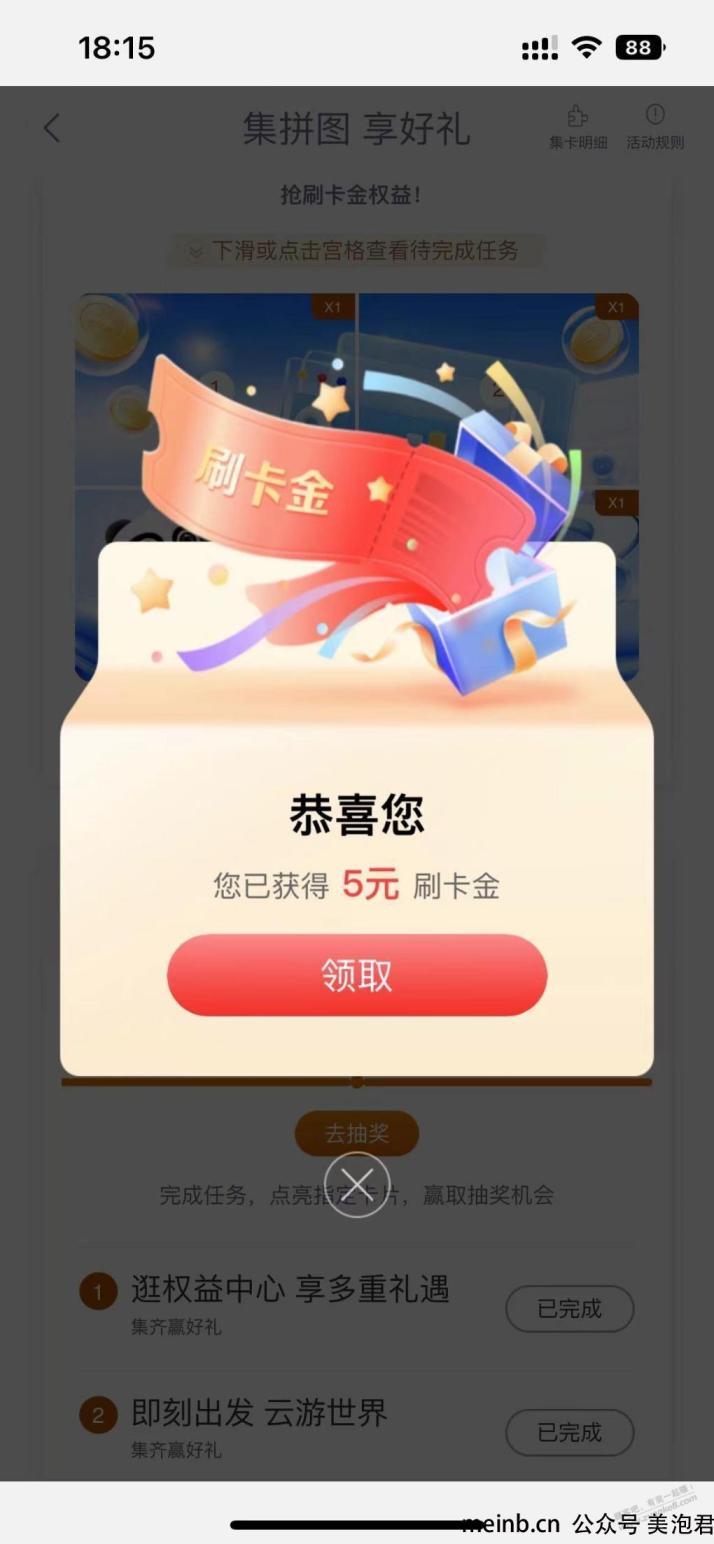The height and width of the screenshot is (1544, 714).
Task: Open 活动规则 activity rules
Action: 655,128
